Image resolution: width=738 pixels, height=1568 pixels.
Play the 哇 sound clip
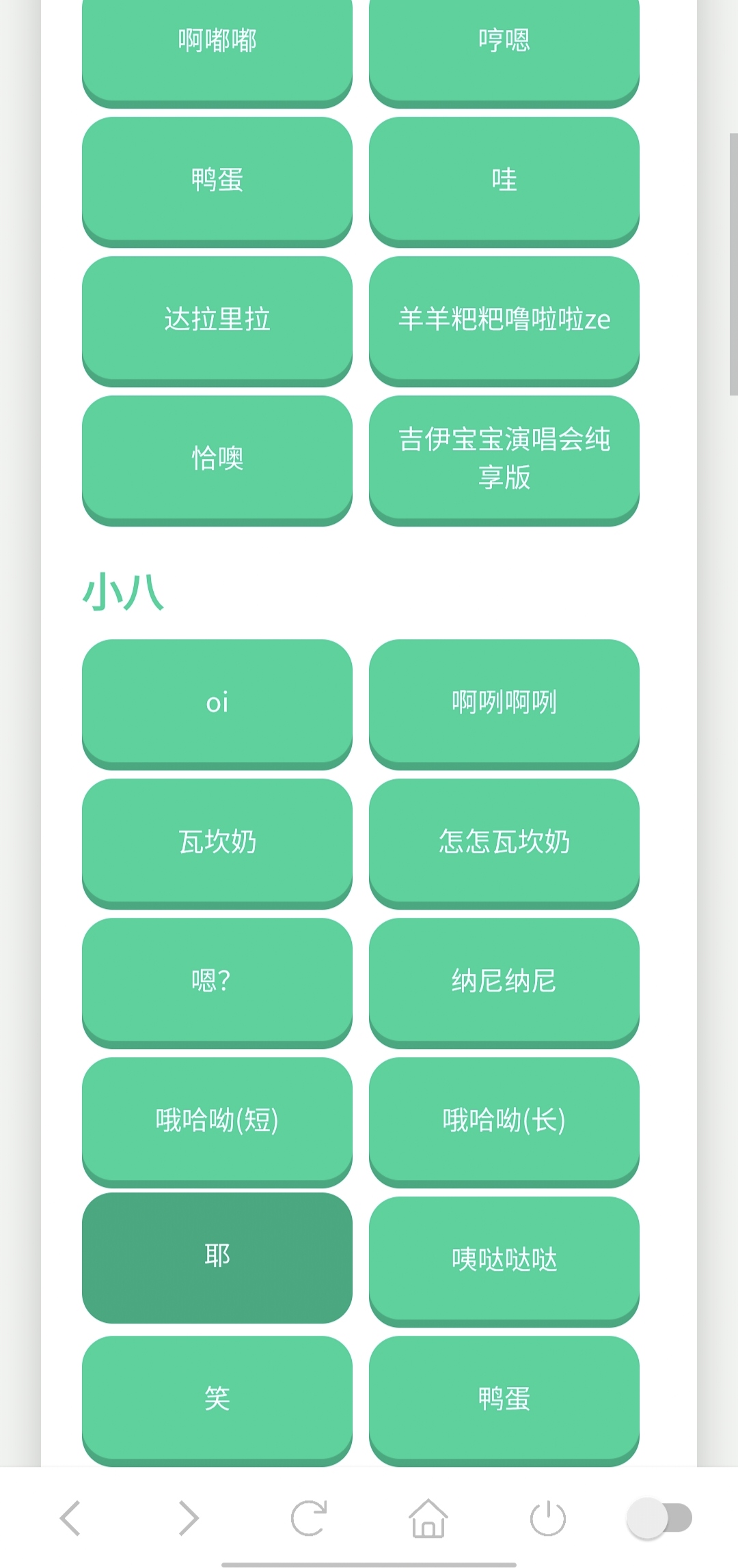(x=504, y=180)
